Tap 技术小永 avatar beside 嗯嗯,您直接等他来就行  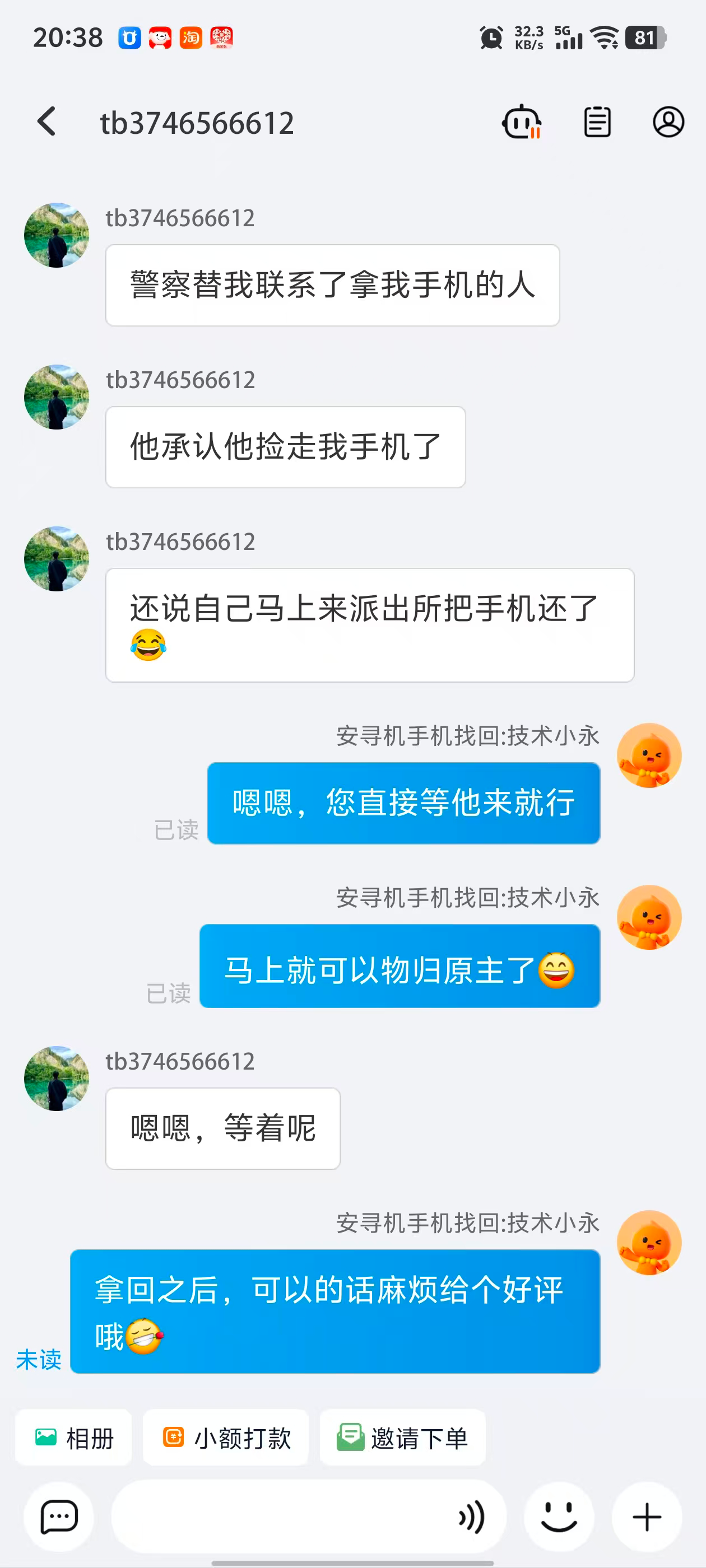coord(649,755)
